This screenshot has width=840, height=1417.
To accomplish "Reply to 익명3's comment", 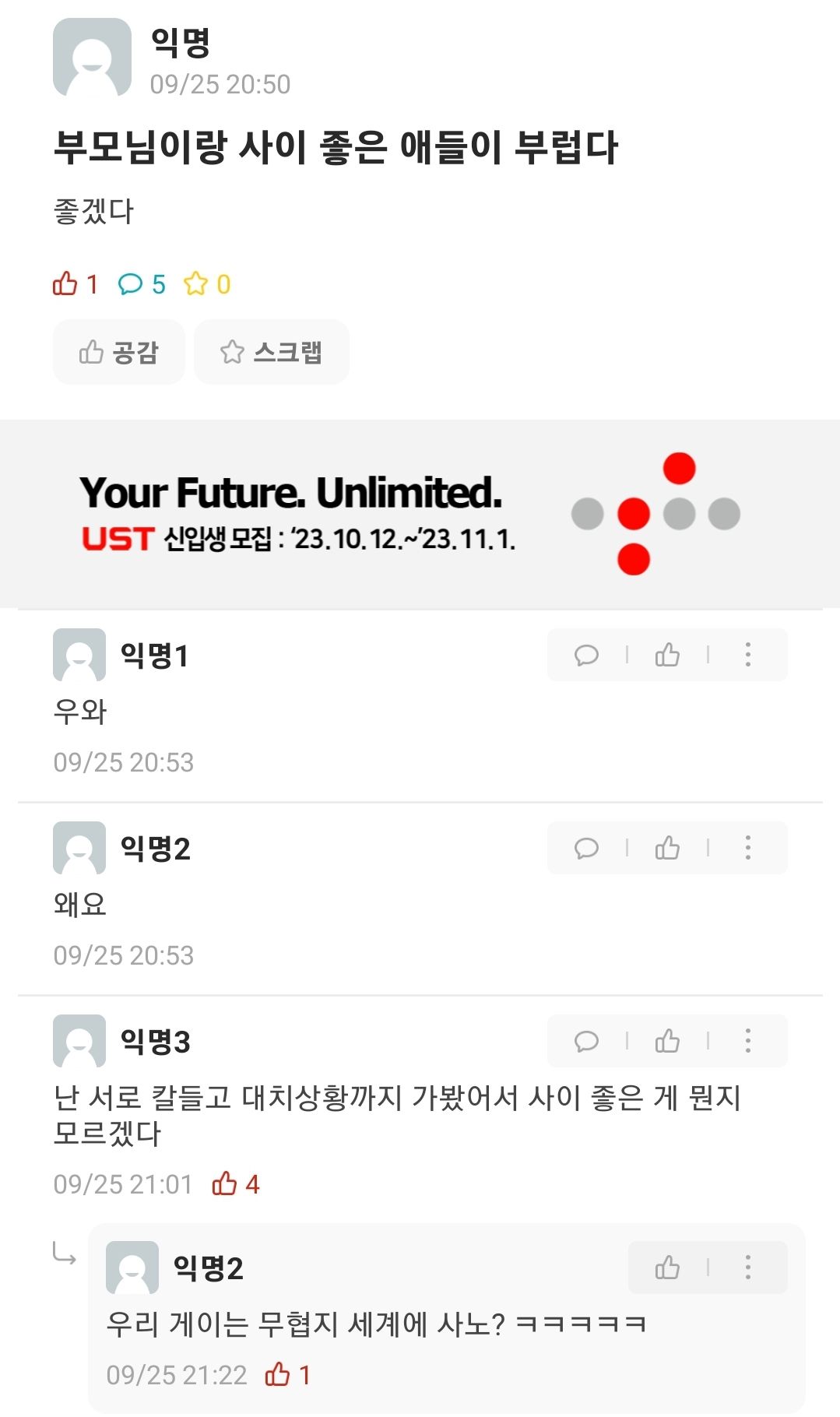I will point(586,1041).
